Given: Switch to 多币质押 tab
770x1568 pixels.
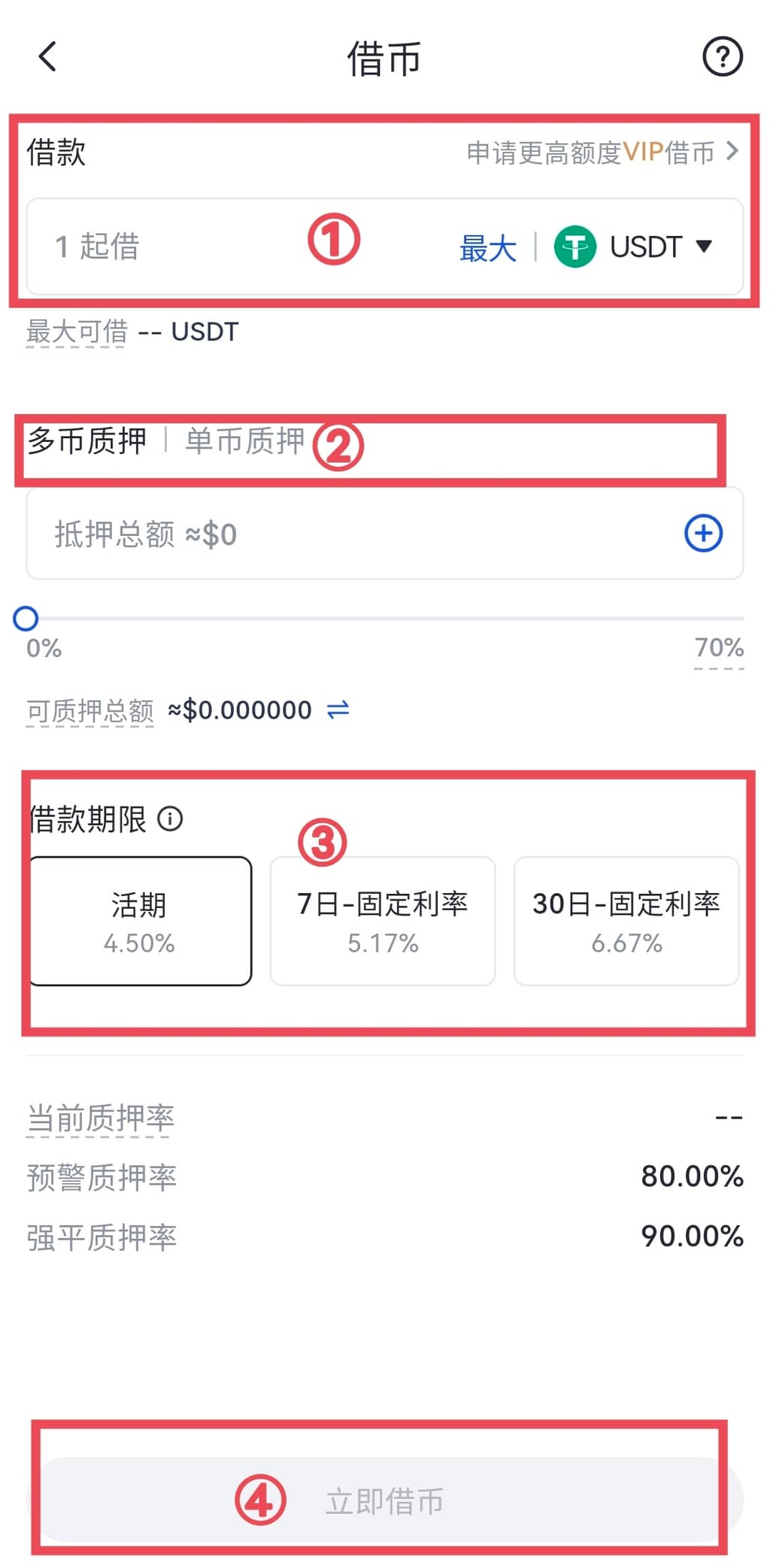Looking at the screenshot, I should [86, 440].
